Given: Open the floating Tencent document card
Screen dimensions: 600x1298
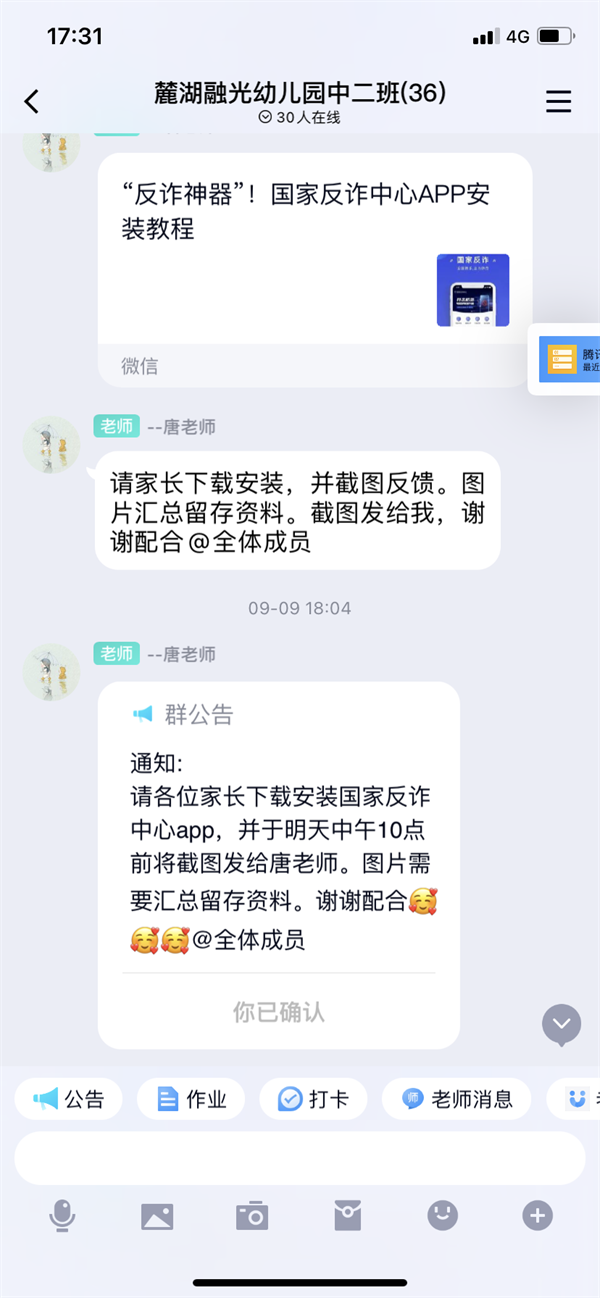Looking at the screenshot, I should click(567, 360).
